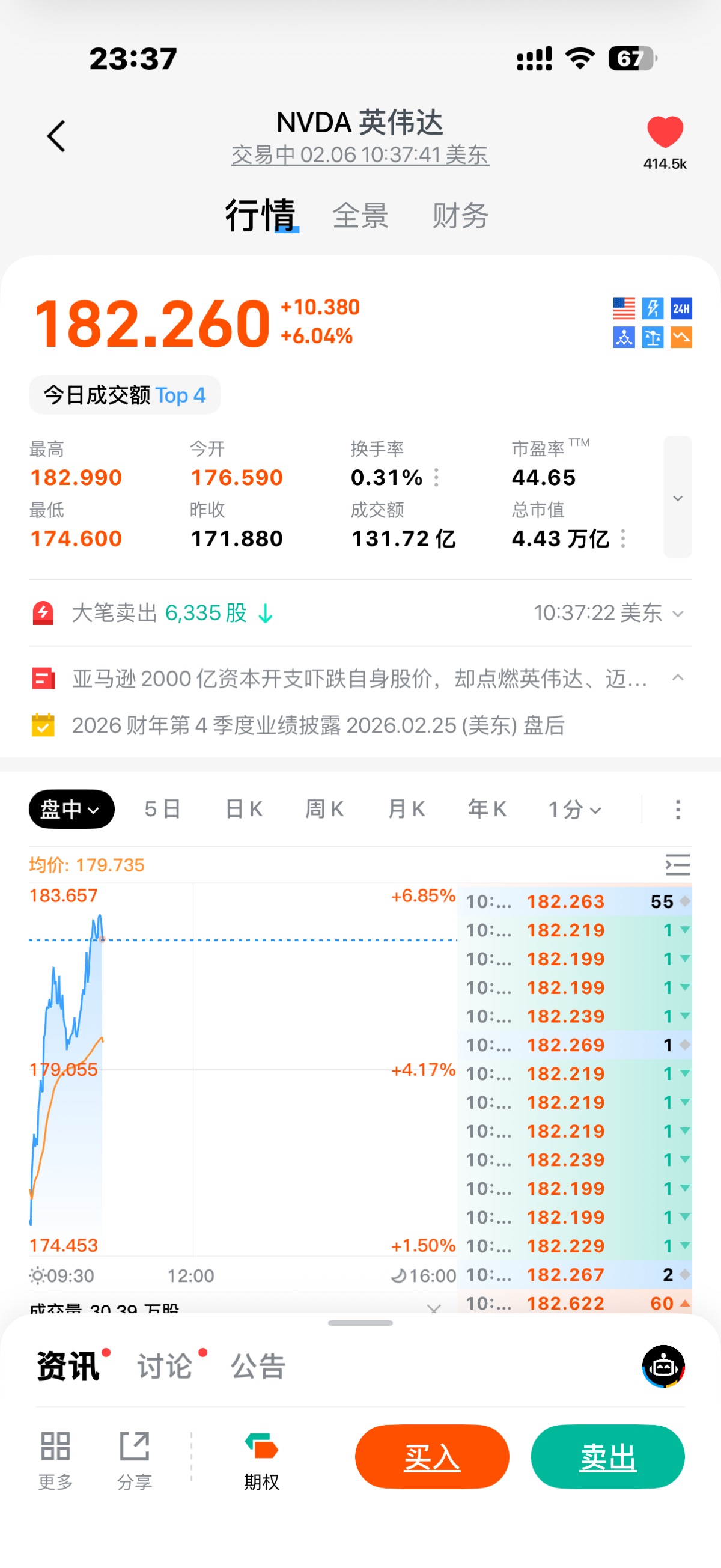Switch to the 公告 tab
Viewport: 721px width, 1568px height.
(x=258, y=1366)
